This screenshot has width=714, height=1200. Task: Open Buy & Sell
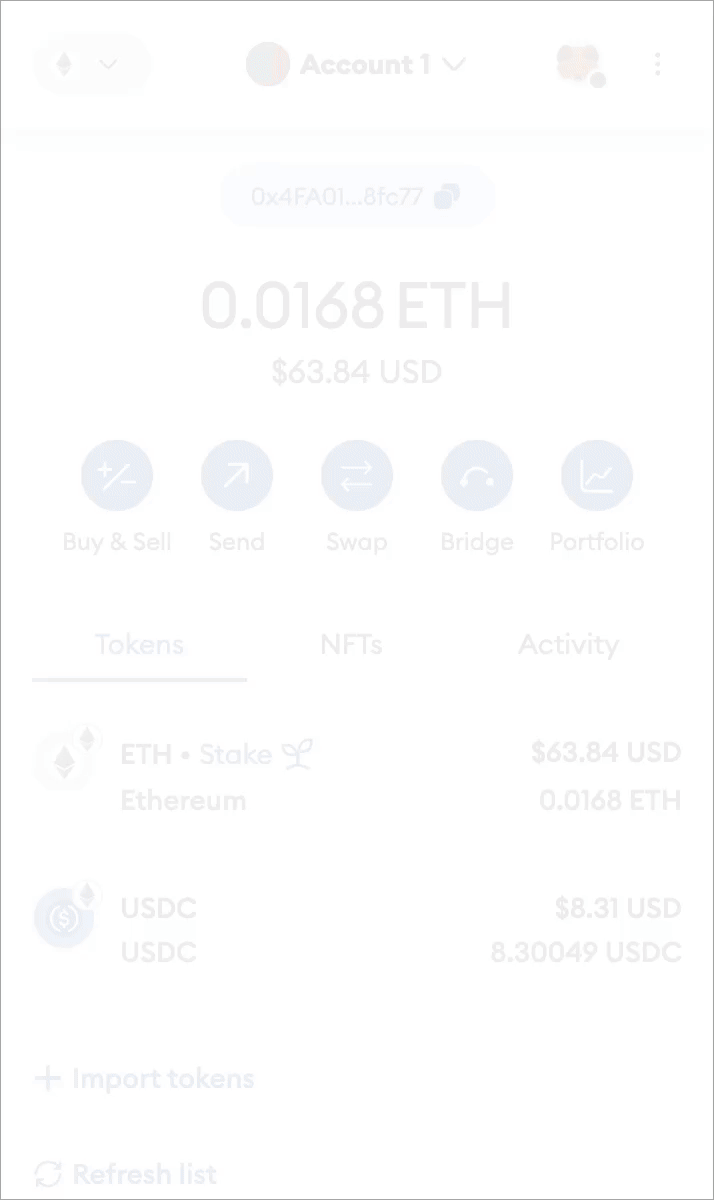point(117,476)
